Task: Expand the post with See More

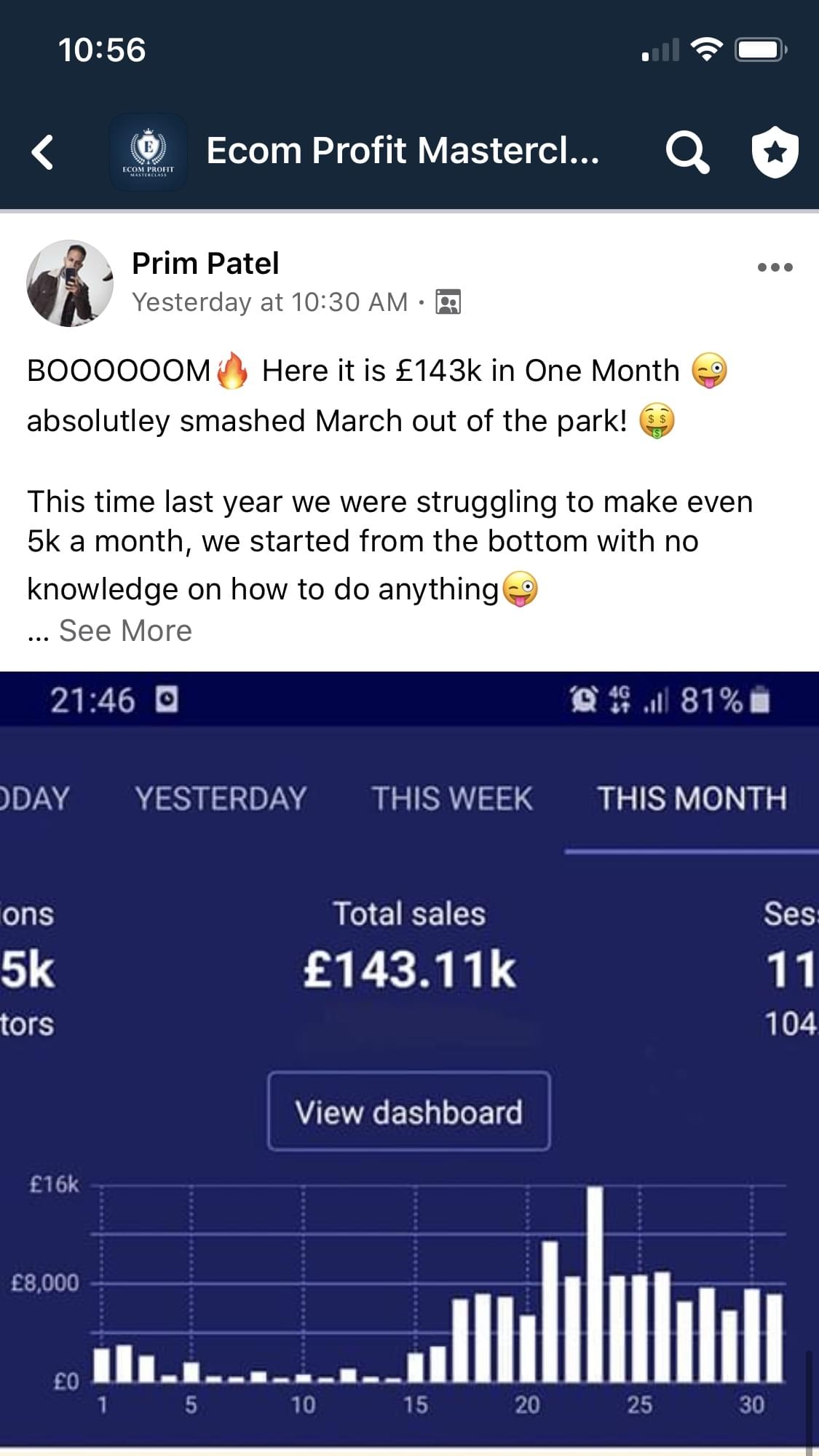Action: pyautogui.click(x=125, y=631)
